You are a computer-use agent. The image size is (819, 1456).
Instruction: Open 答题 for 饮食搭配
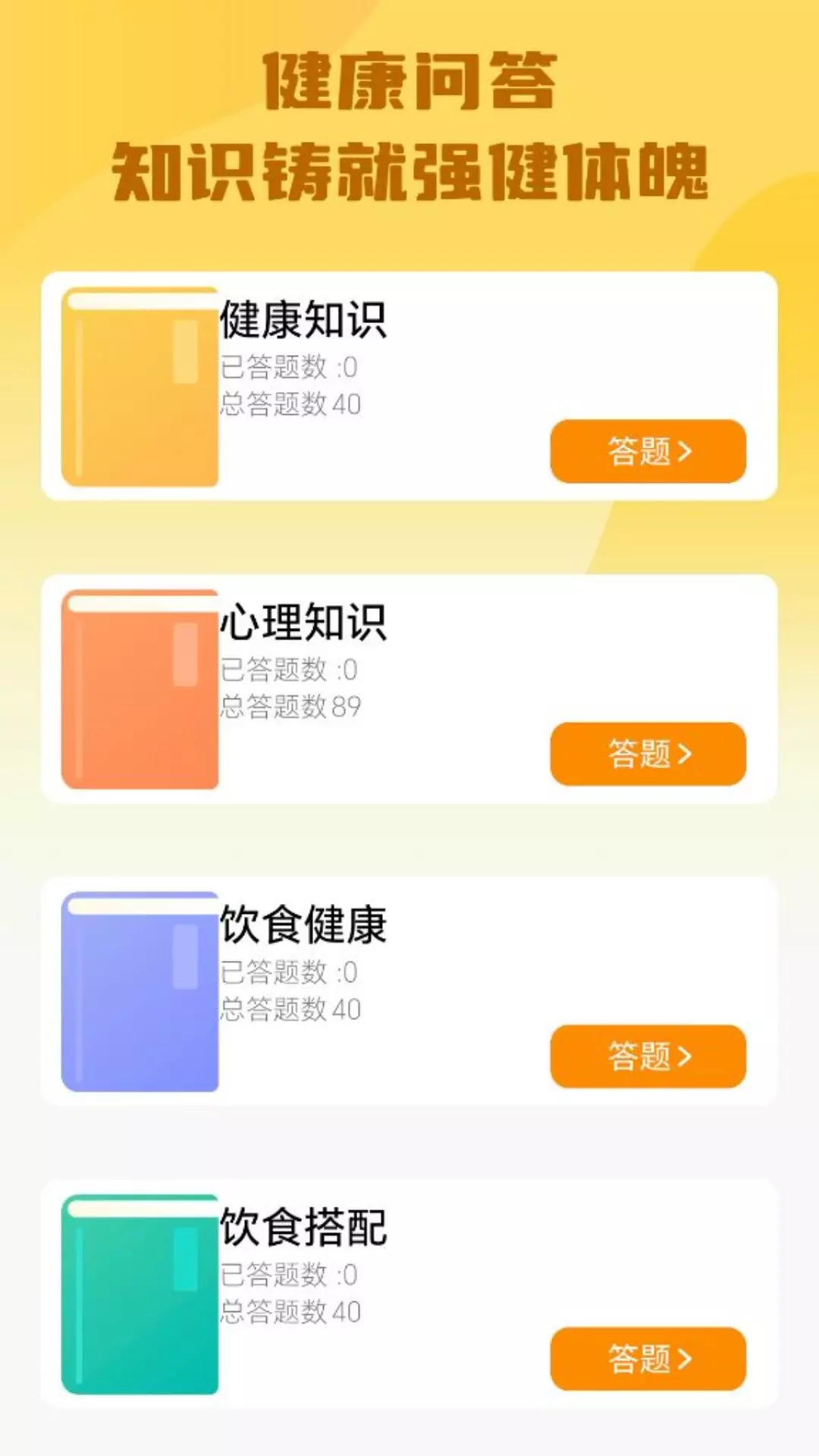click(648, 1359)
